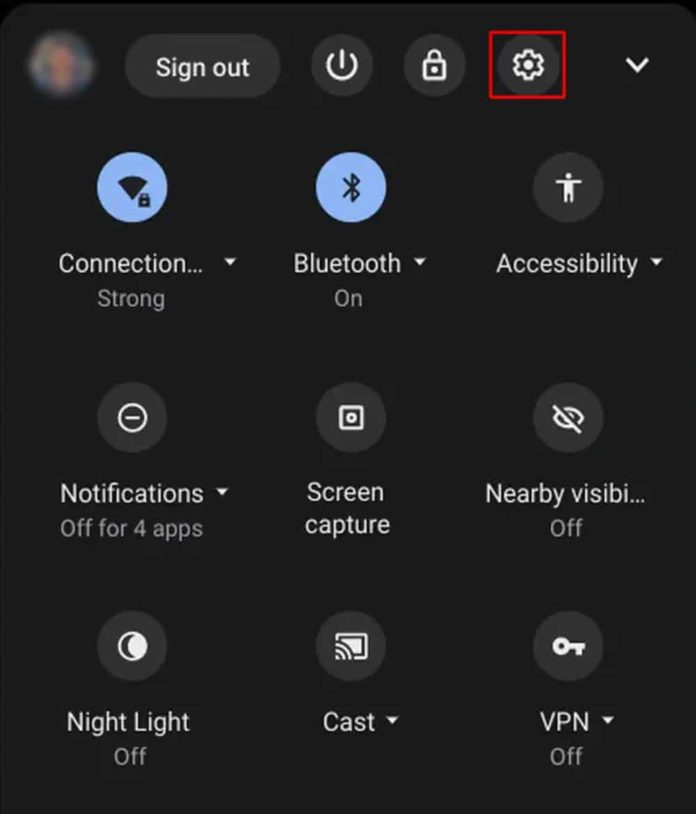This screenshot has width=696, height=814.
Task: Start a Screen capture
Action: tap(350, 417)
